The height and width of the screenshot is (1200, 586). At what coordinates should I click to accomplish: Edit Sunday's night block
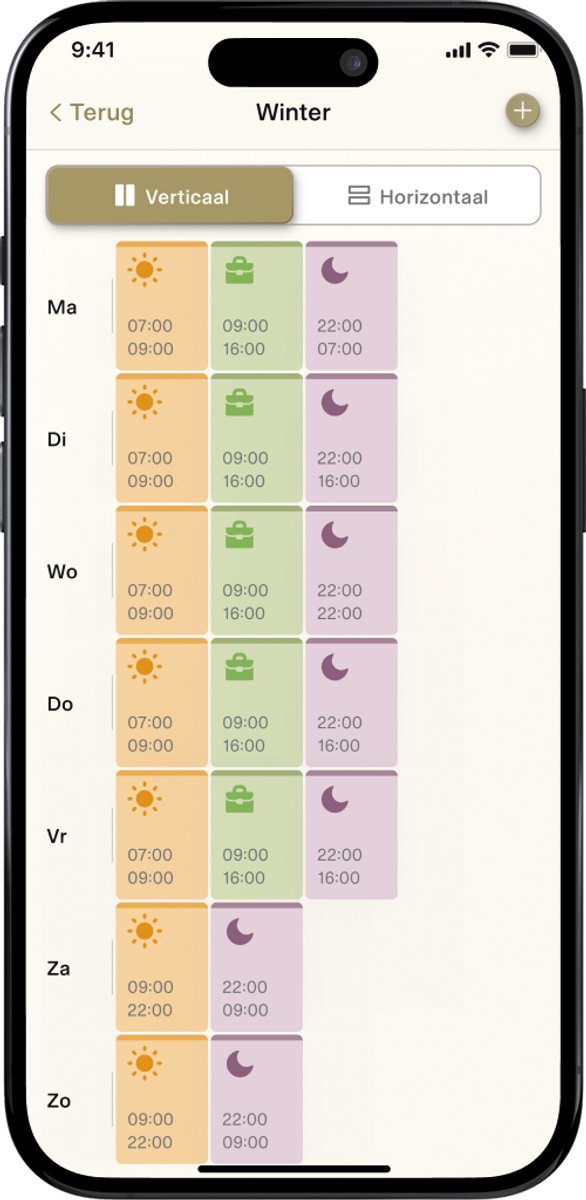click(256, 1099)
